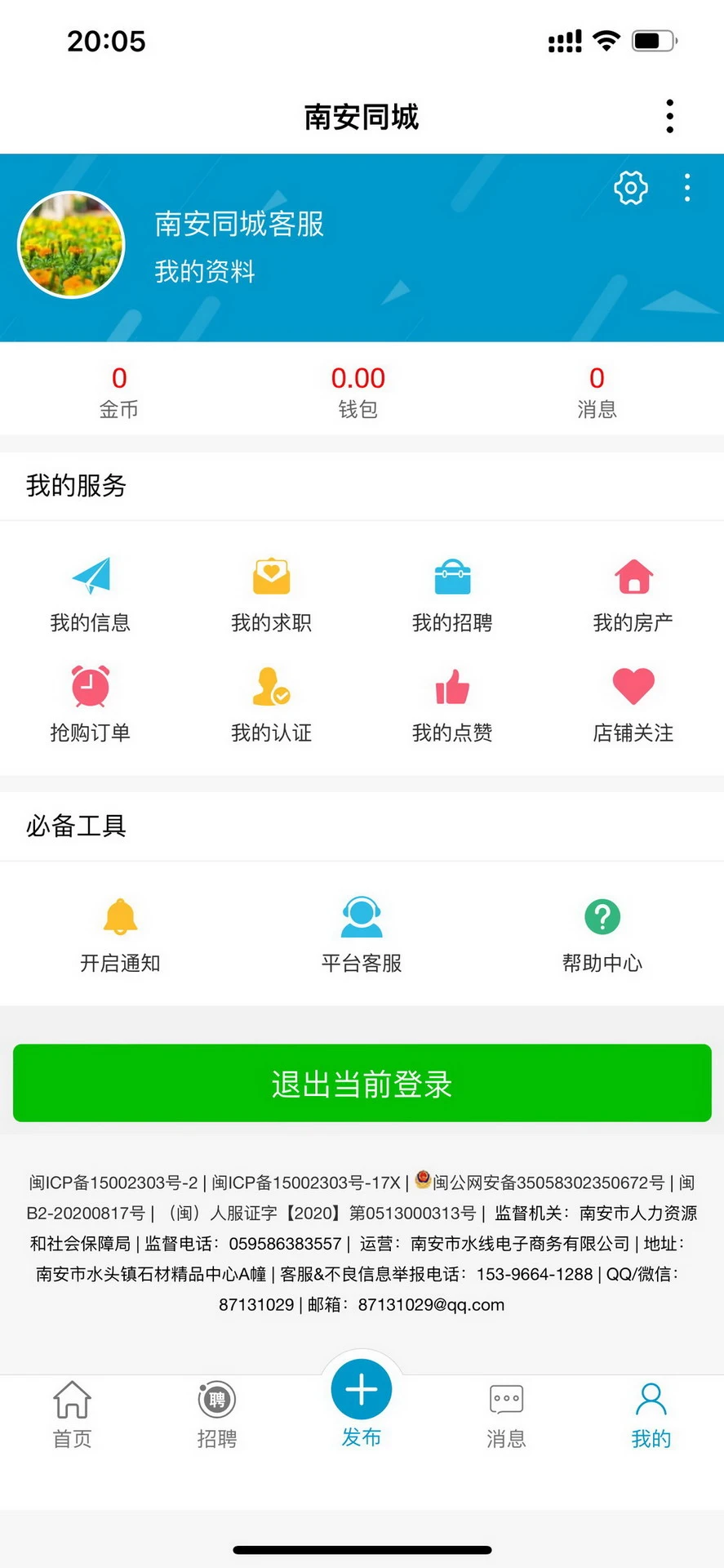View 抢购订单
Screen dimensions: 724x1568
click(91, 703)
